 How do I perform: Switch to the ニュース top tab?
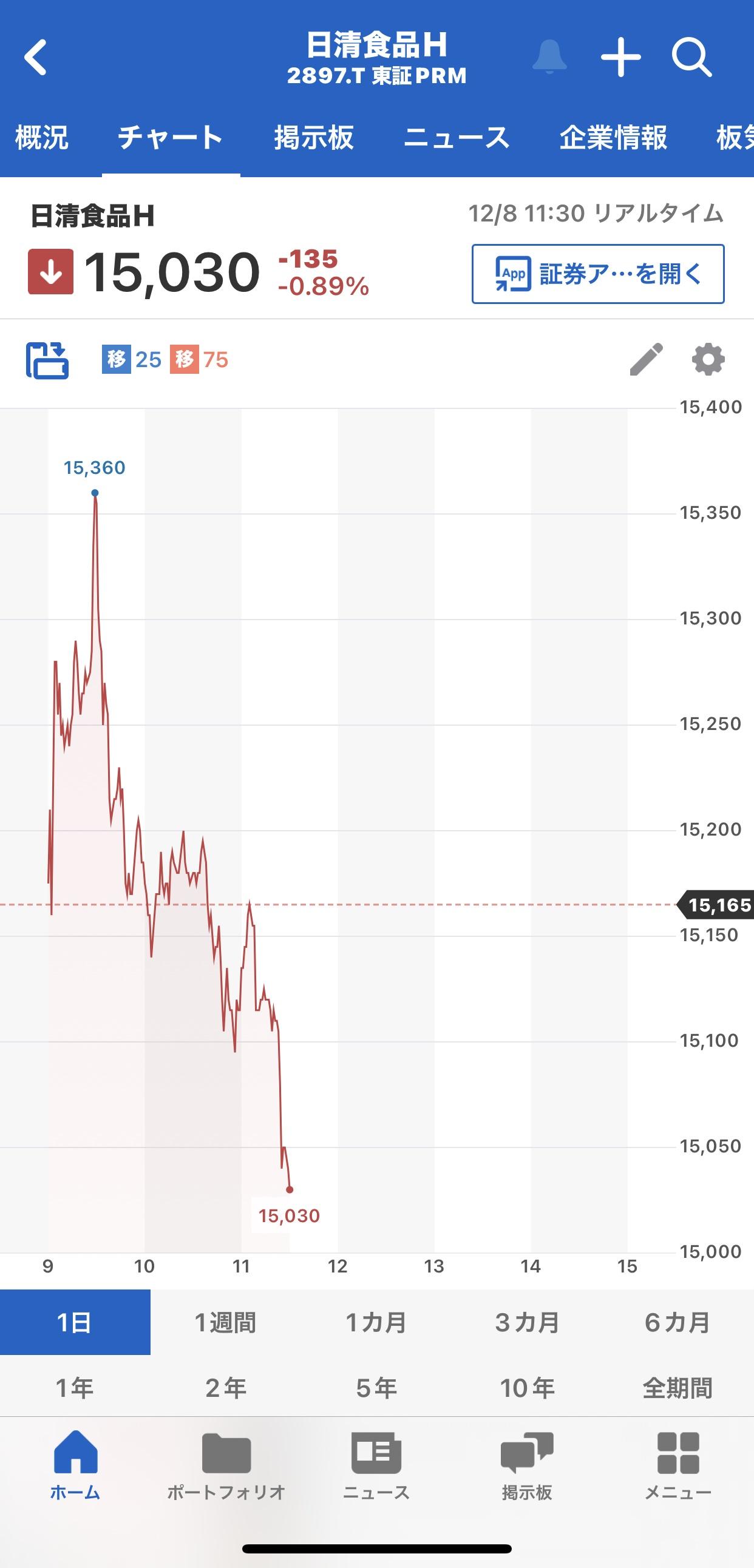[456, 138]
